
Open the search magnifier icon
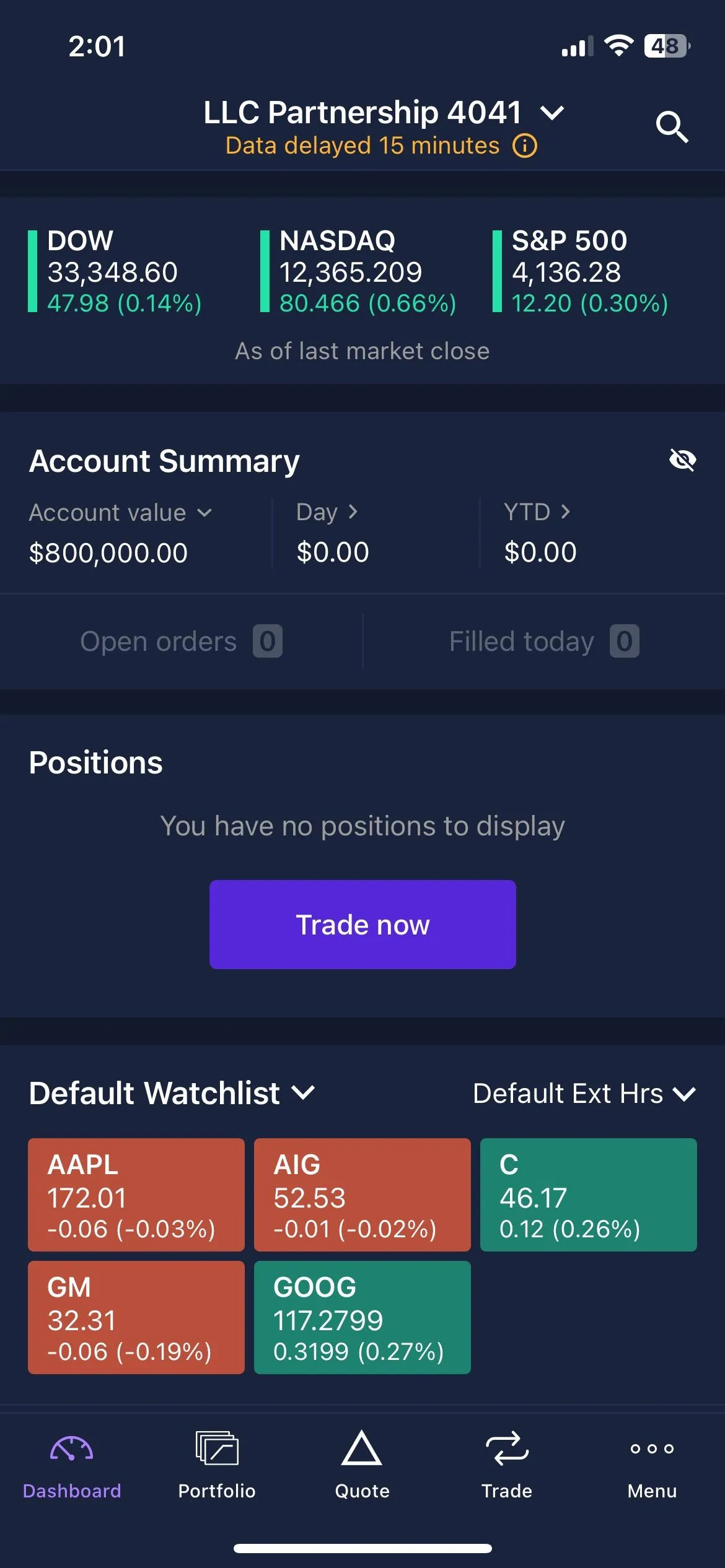tap(672, 127)
